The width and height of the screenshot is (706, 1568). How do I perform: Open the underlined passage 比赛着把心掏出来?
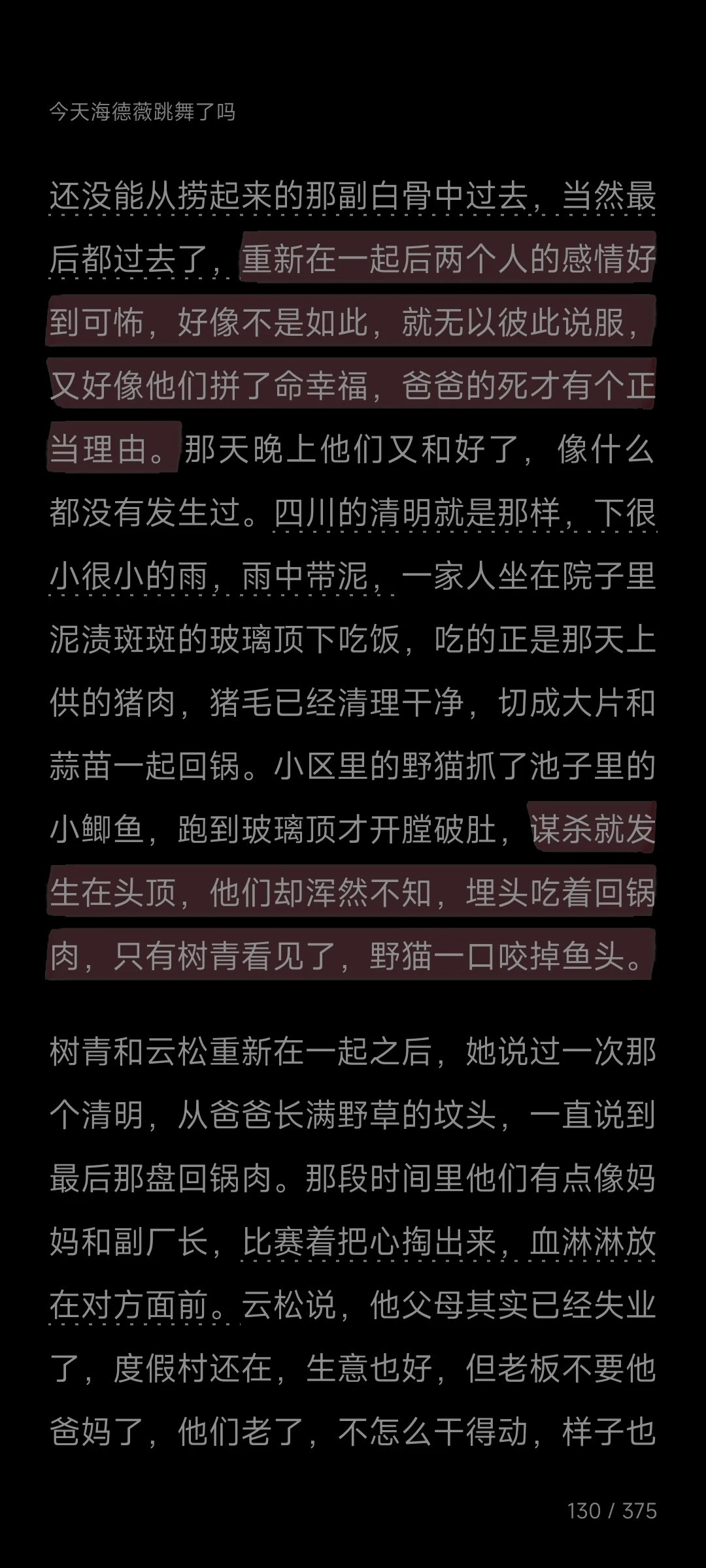tap(353, 1275)
